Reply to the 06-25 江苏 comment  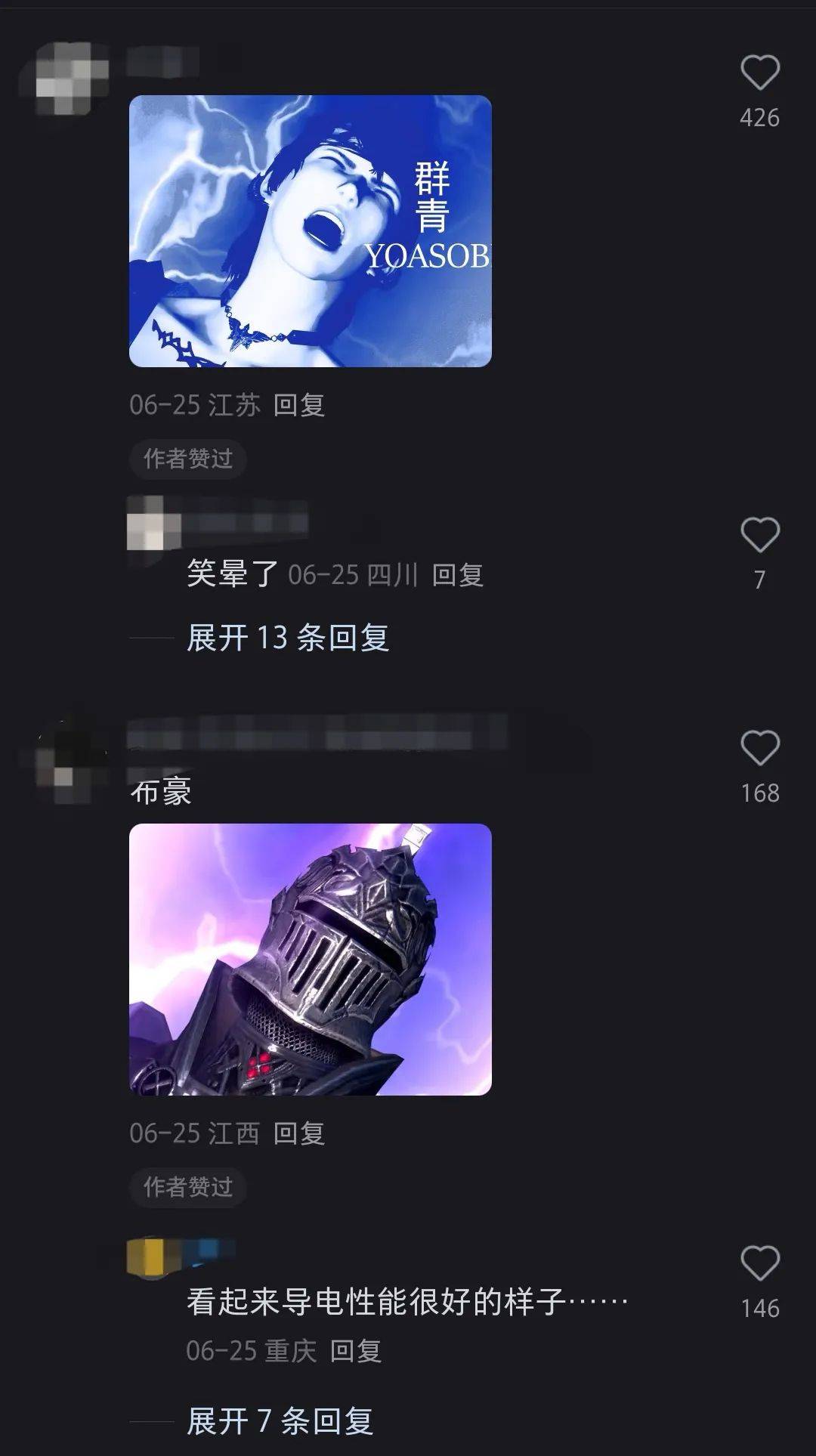coord(299,406)
